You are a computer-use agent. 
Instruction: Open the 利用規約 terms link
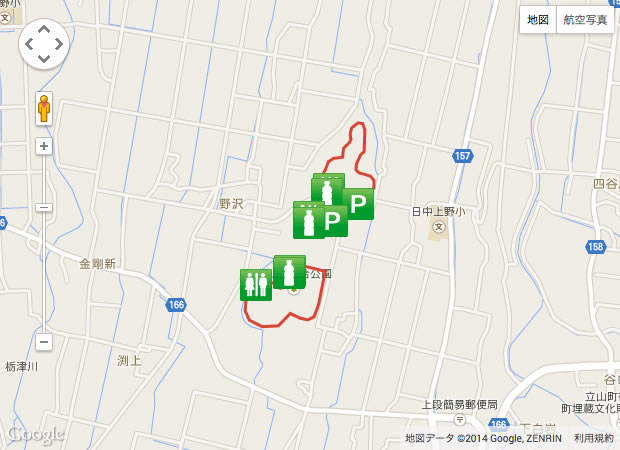click(594, 438)
